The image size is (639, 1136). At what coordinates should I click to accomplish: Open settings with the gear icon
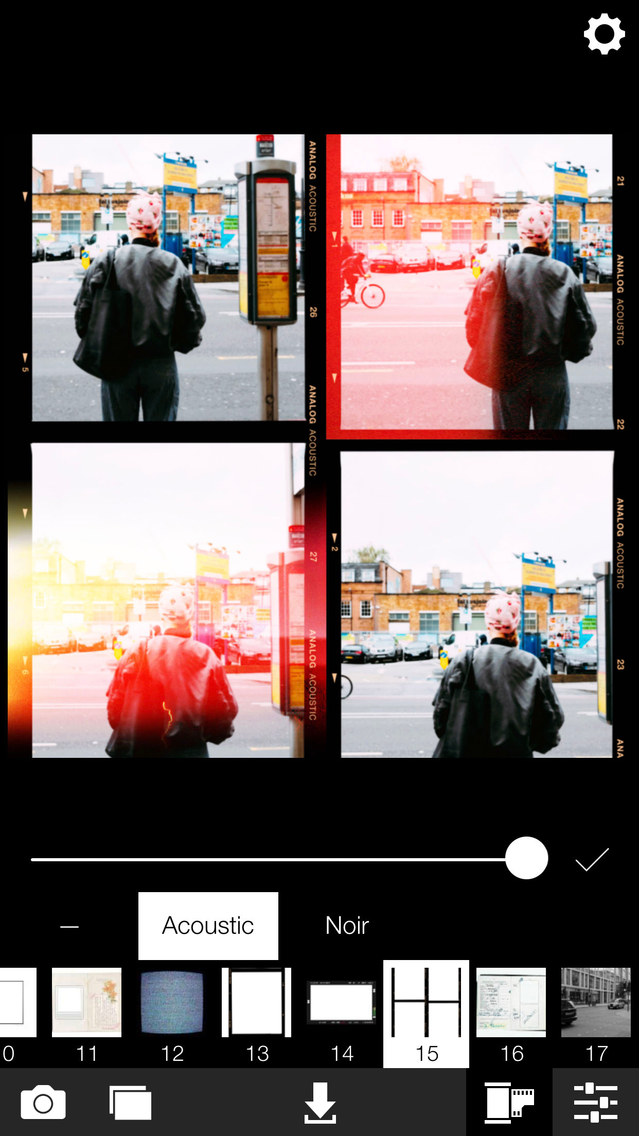[x=604, y=34]
